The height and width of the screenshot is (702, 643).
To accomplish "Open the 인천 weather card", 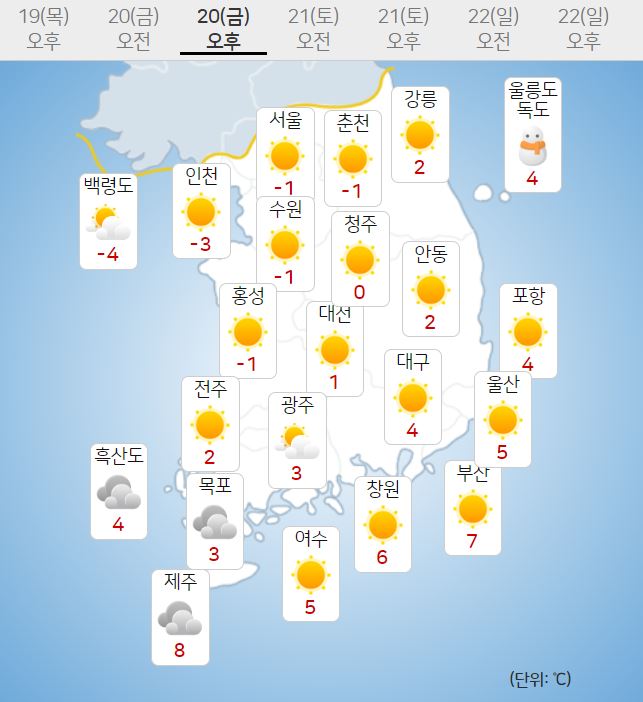I will [x=201, y=211].
